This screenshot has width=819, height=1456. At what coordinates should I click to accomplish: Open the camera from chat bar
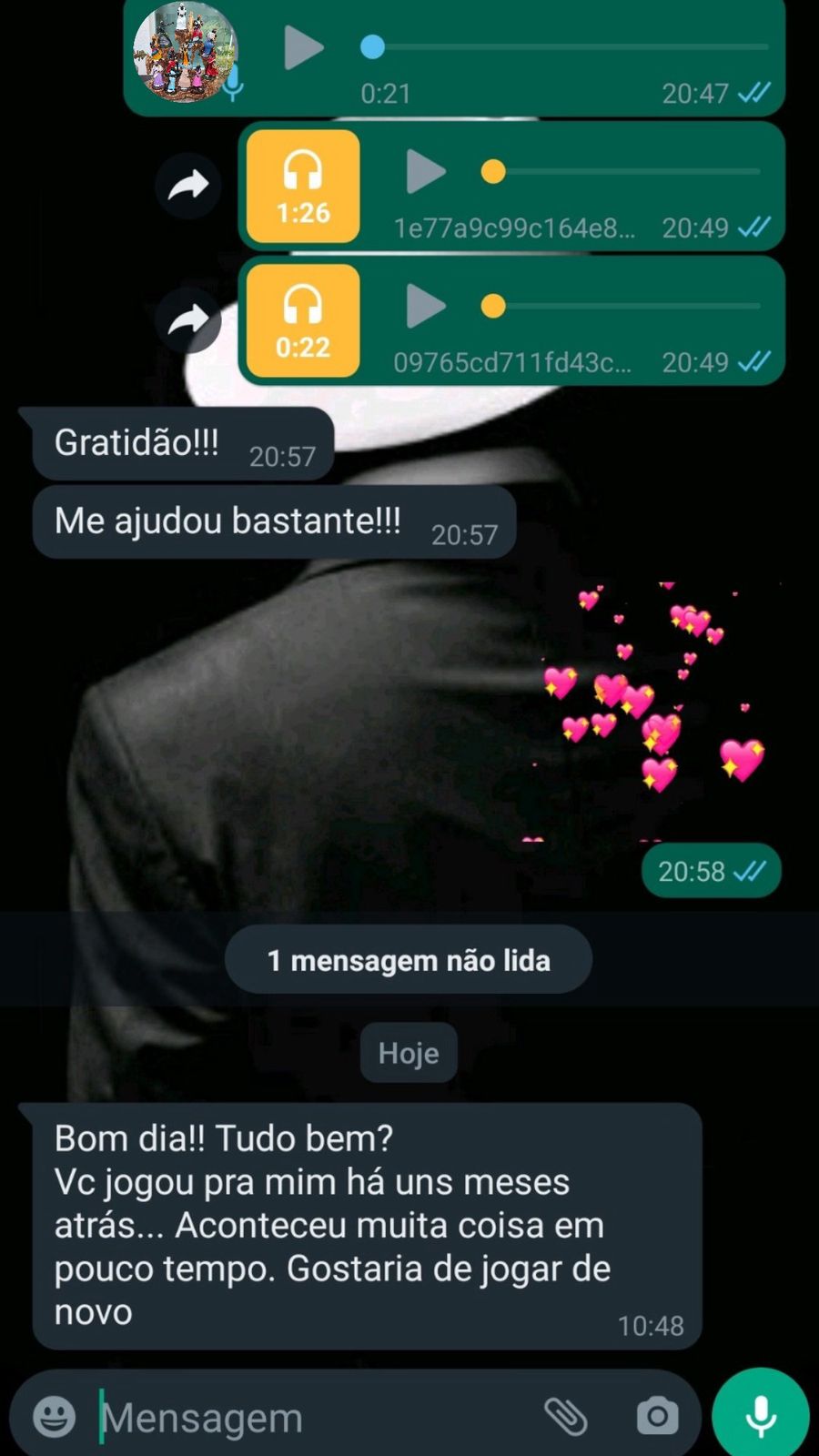(x=657, y=1416)
